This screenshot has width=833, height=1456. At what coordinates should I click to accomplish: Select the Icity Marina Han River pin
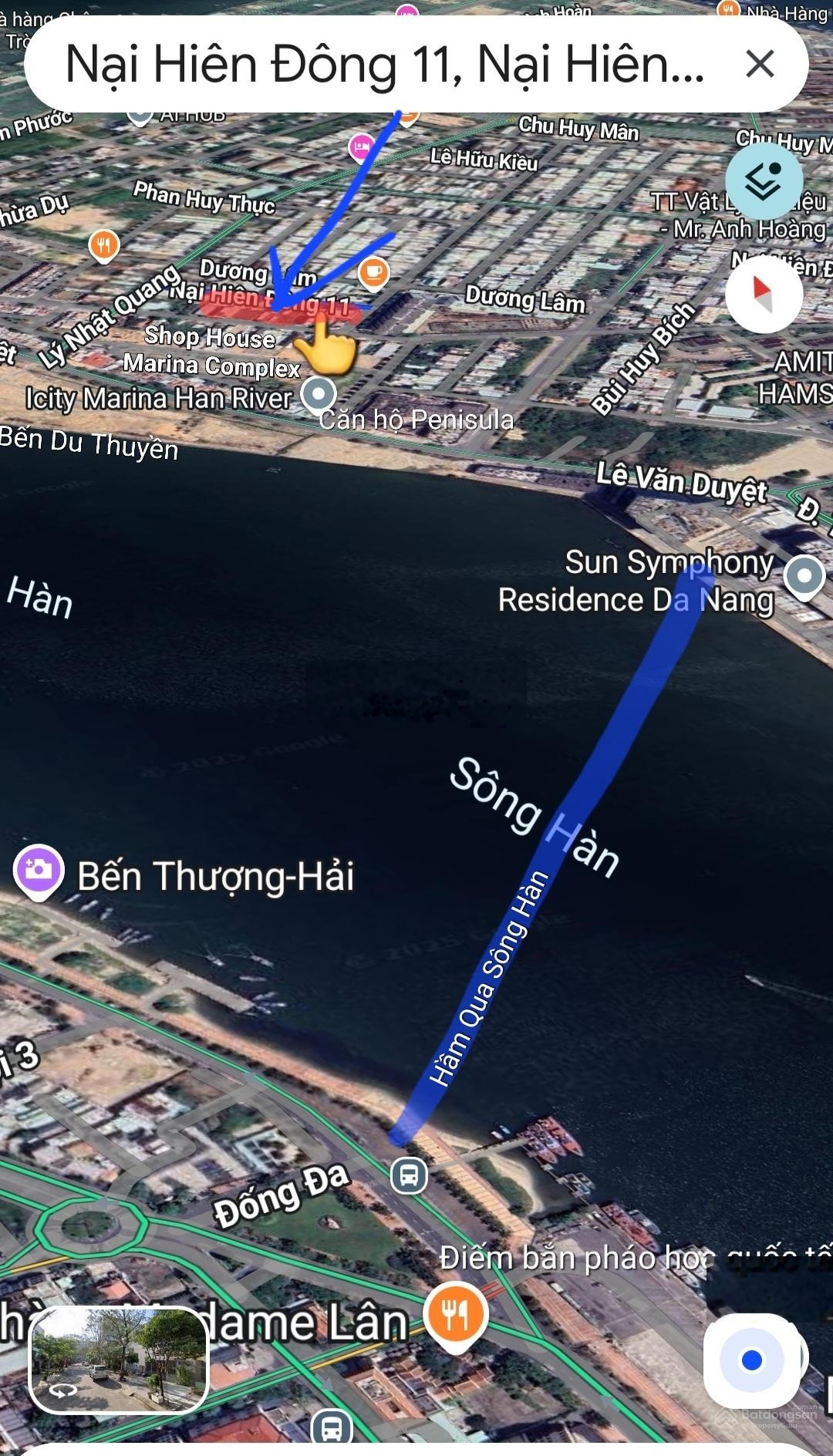318,394
